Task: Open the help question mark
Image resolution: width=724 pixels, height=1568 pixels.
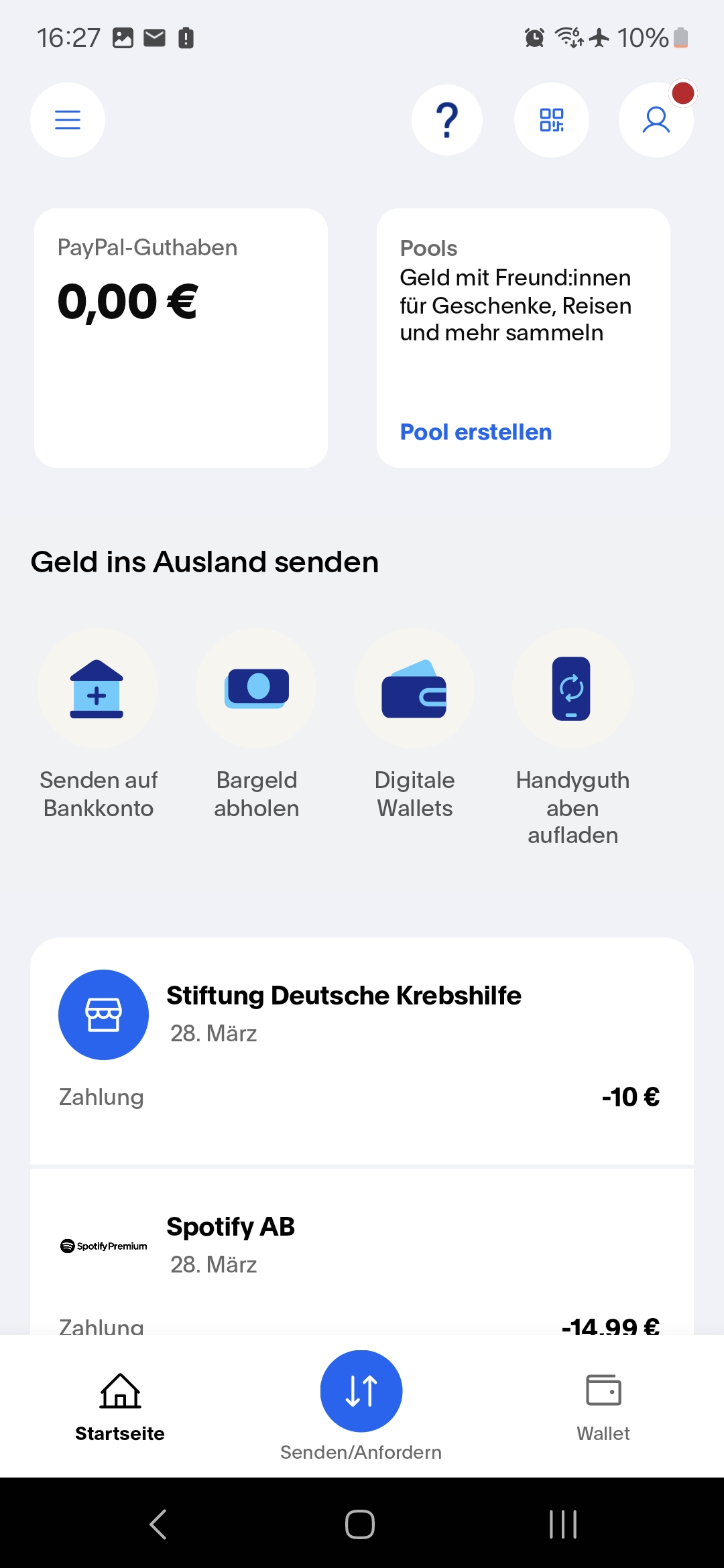Action: [447, 120]
